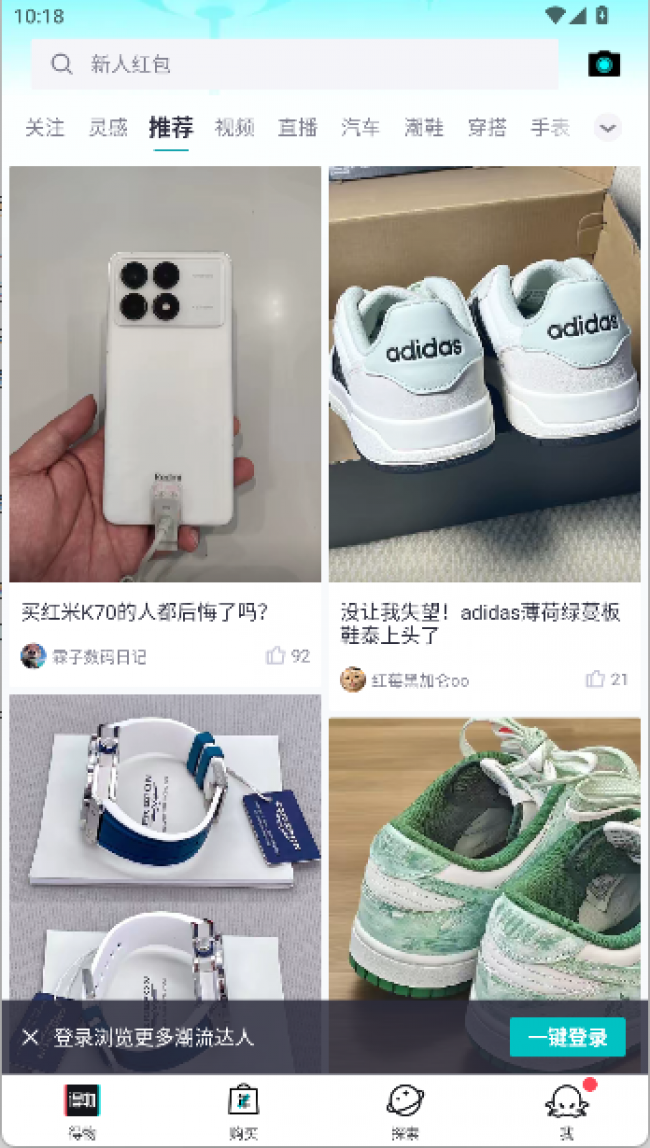Open the camera search icon

coord(604,65)
